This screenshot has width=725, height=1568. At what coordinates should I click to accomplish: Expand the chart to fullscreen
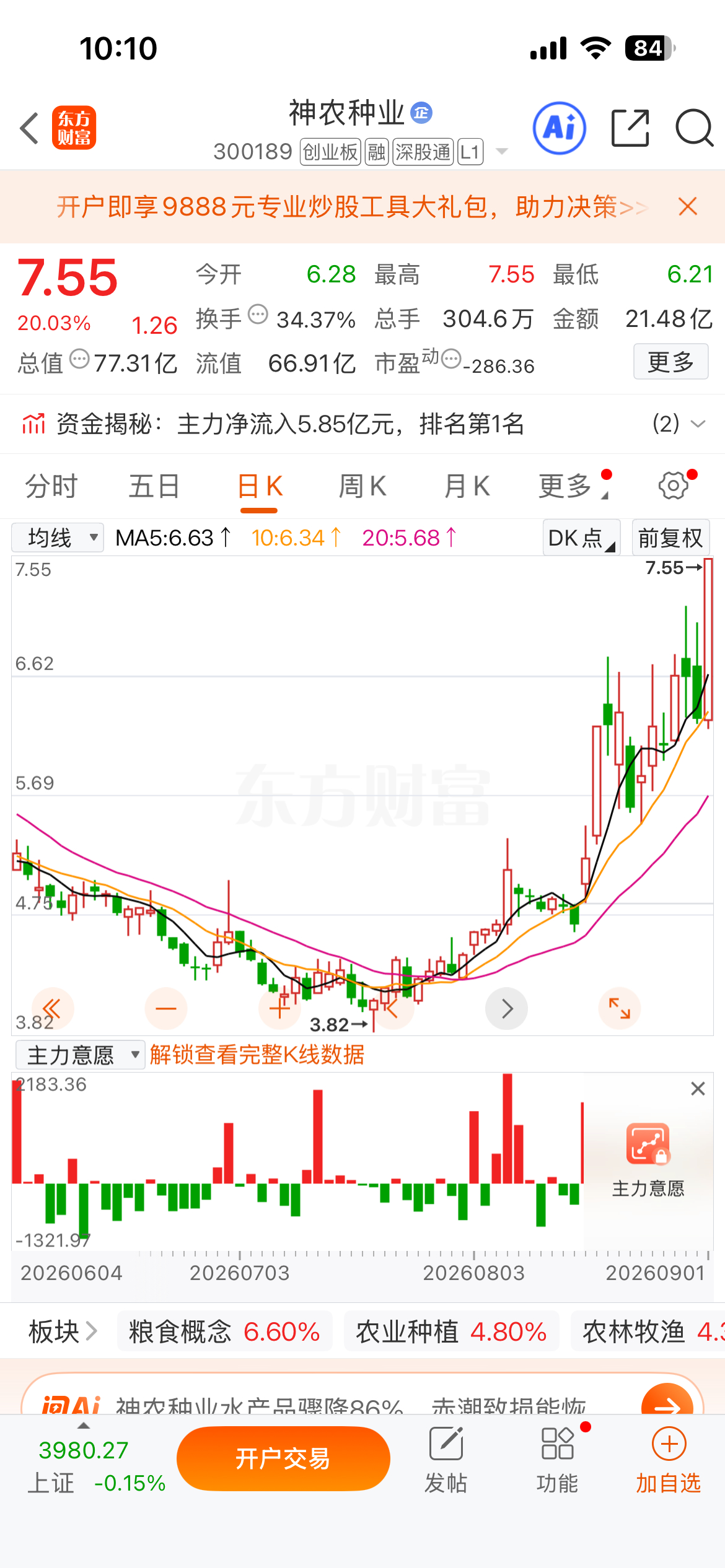(x=620, y=1009)
